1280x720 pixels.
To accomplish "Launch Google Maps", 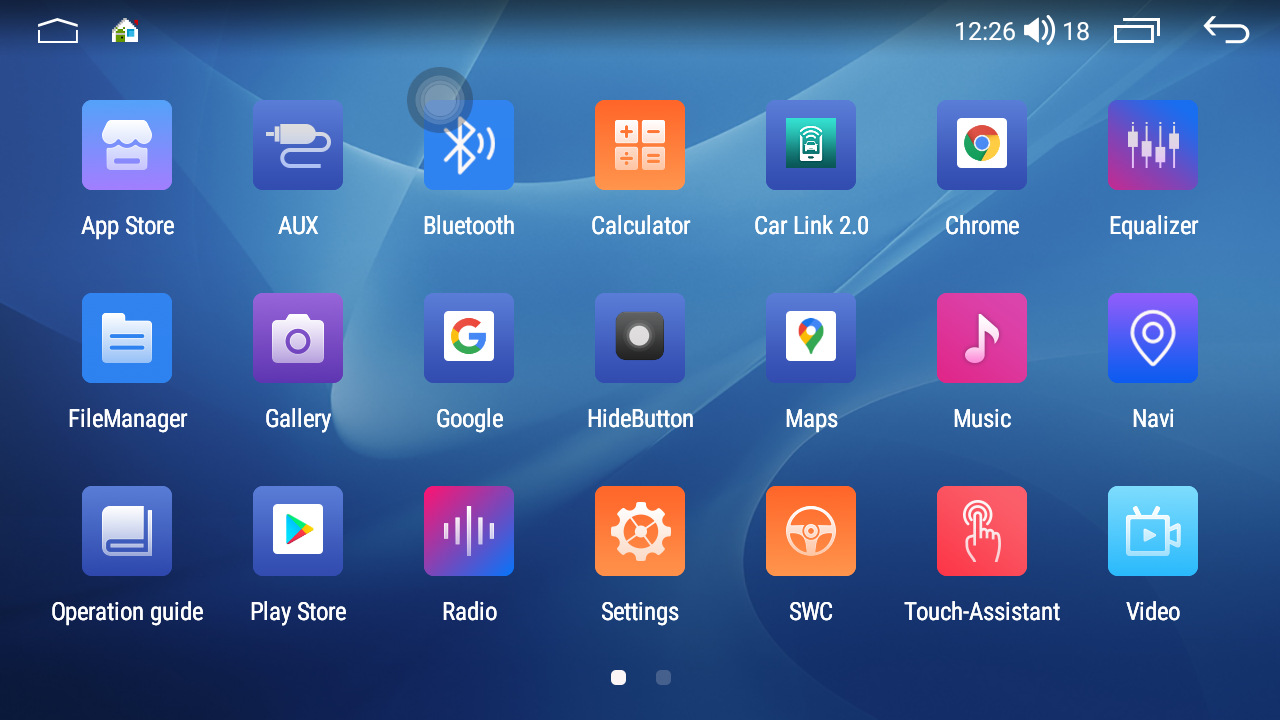I will click(x=811, y=338).
